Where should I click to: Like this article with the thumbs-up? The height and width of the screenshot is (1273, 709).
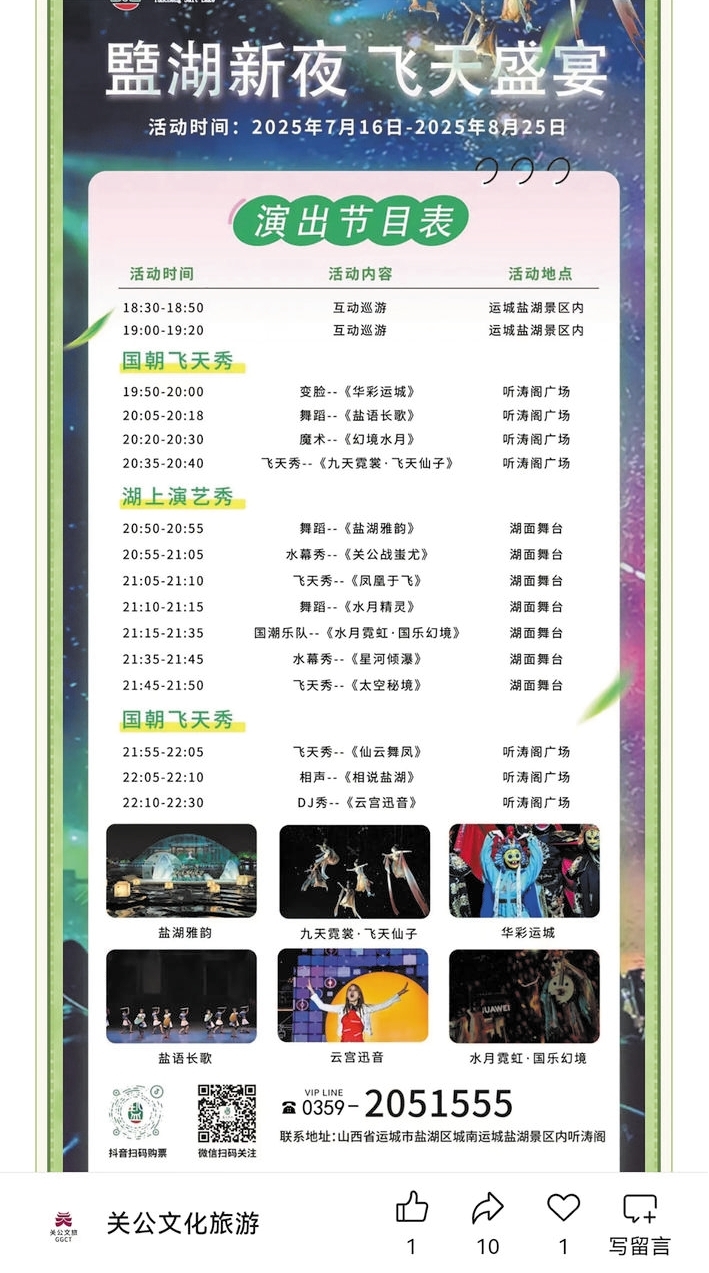pos(411,1208)
